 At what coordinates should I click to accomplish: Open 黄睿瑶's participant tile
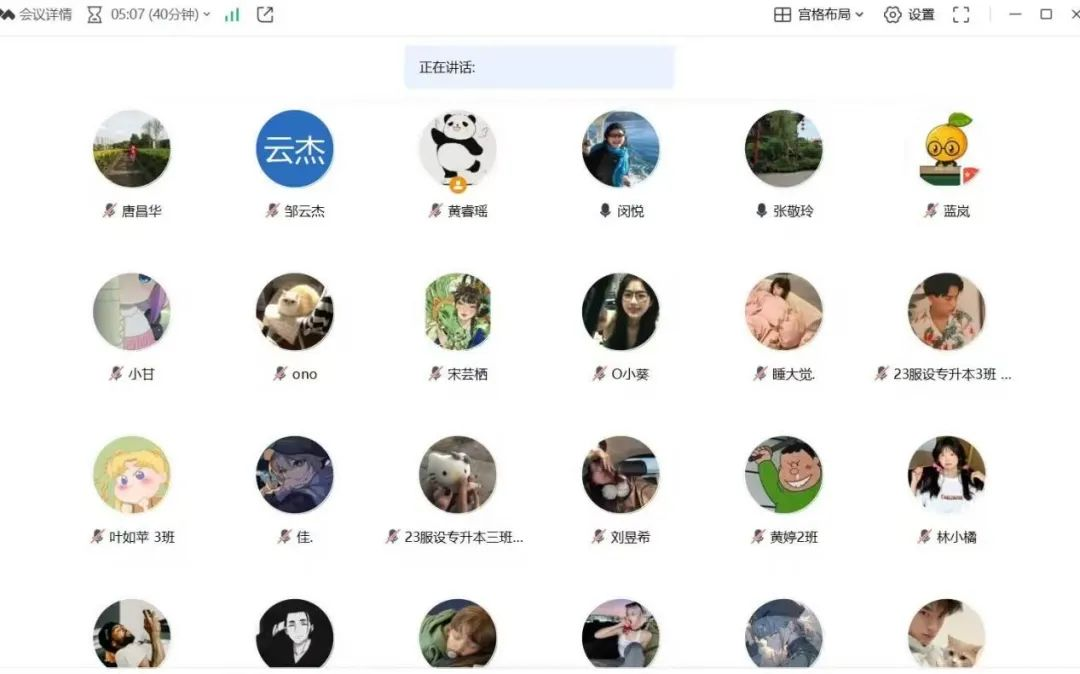point(458,150)
